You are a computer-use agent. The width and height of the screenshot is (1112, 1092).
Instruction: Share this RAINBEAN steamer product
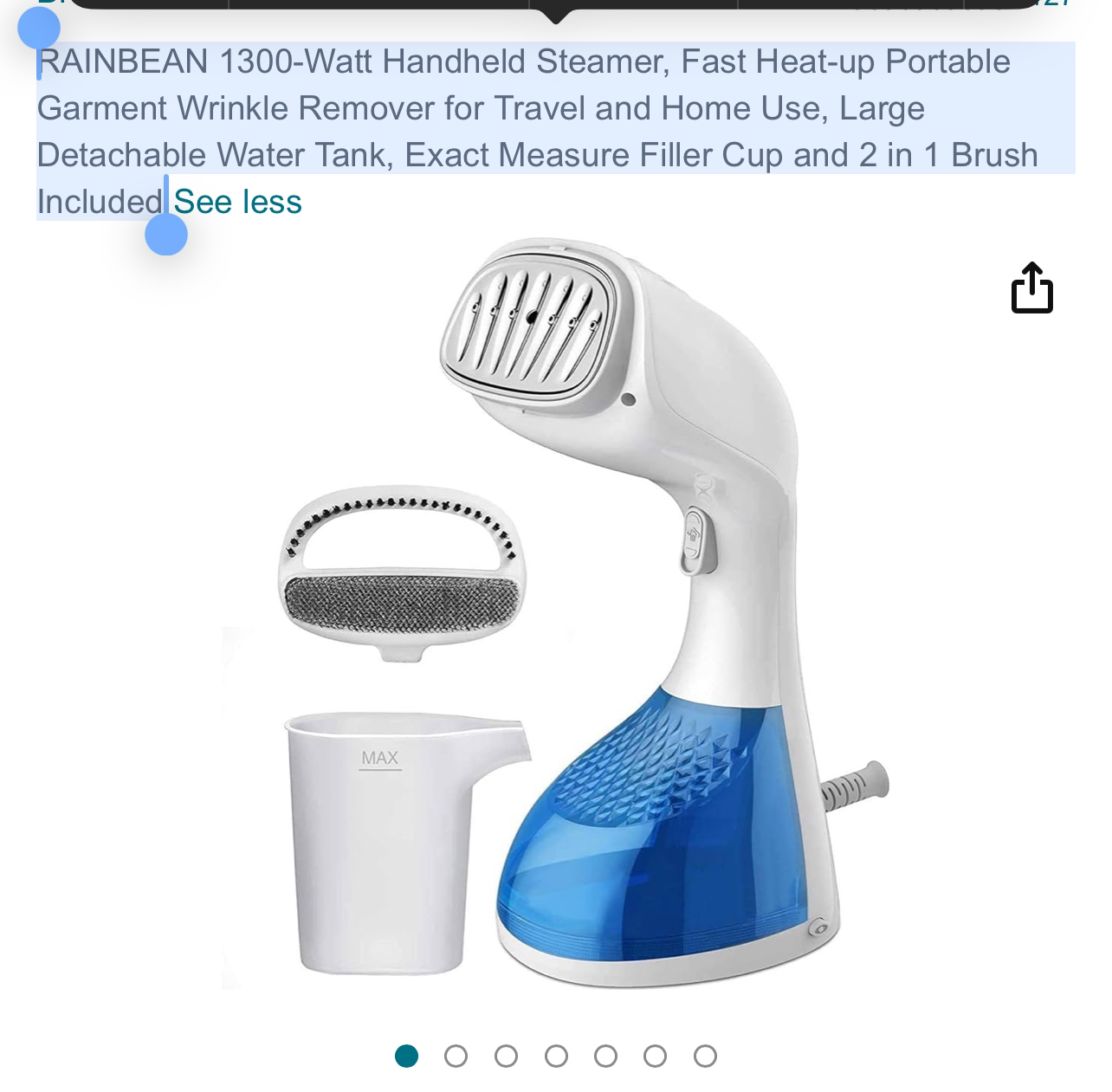[1031, 288]
